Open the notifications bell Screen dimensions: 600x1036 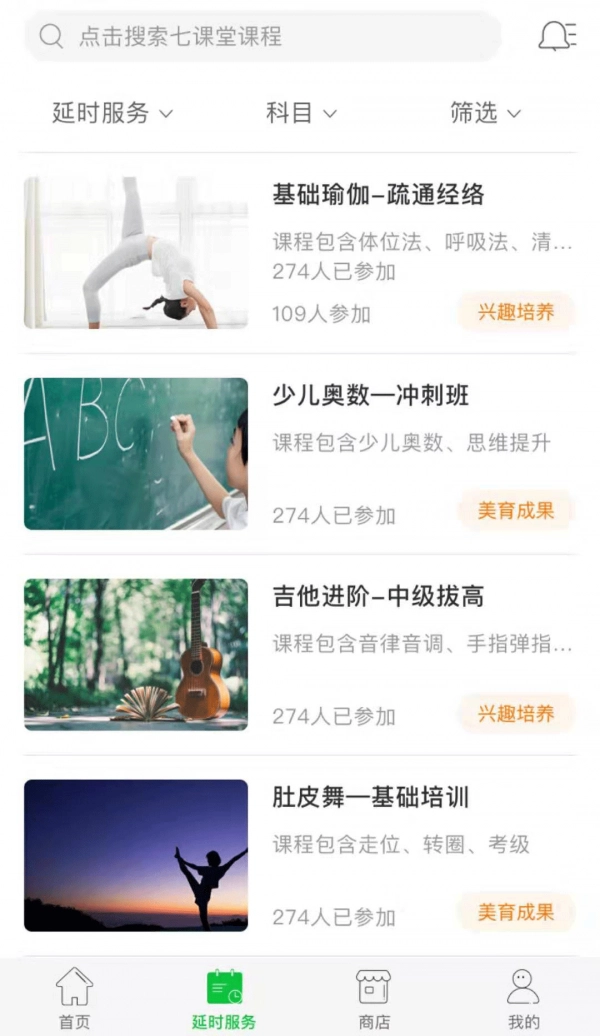coord(556,37)
